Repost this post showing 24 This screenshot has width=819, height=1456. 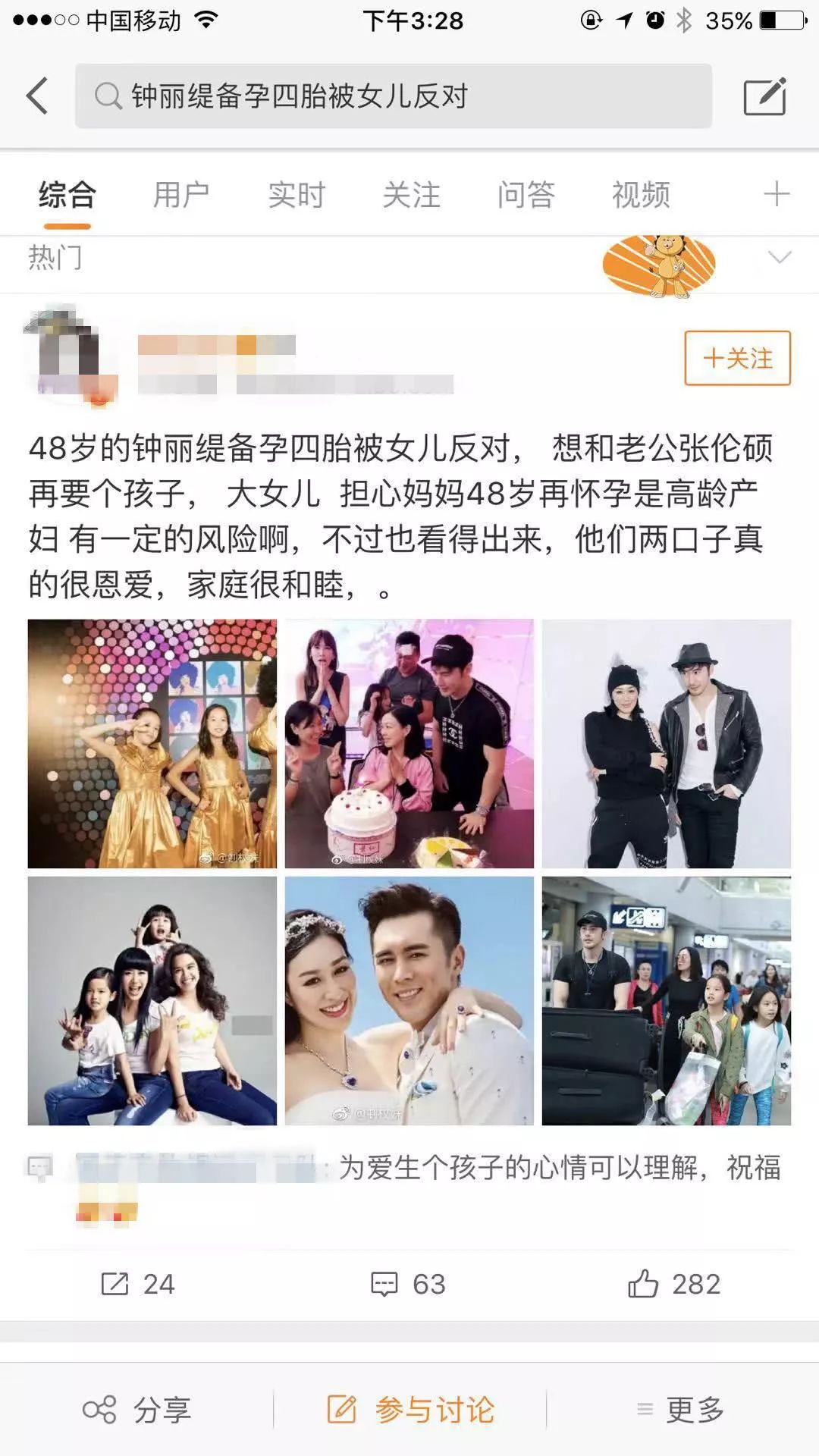click(x=138, y=1284)
